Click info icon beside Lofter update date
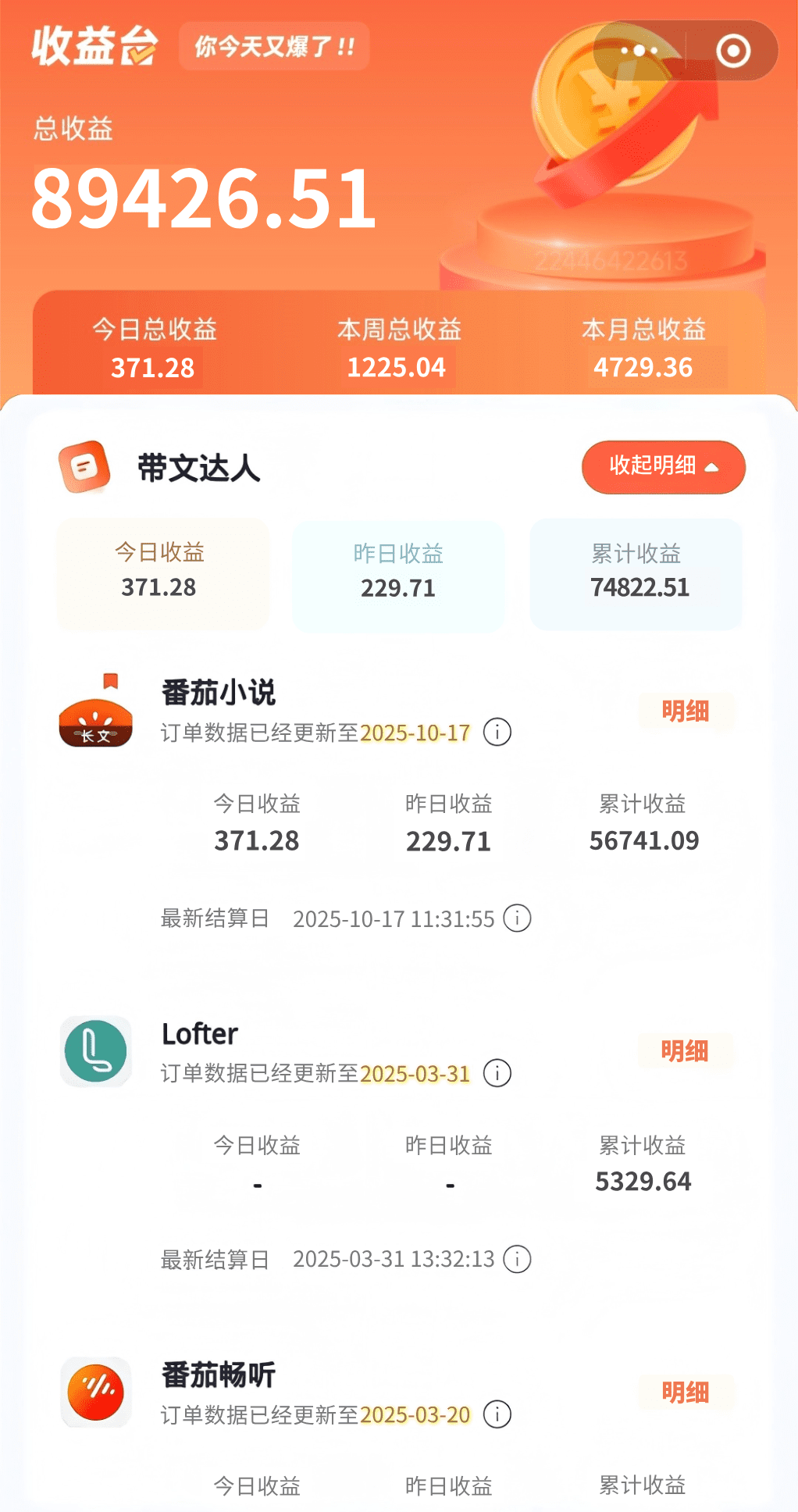The image size is (798, 1512). coord(497,1074)
